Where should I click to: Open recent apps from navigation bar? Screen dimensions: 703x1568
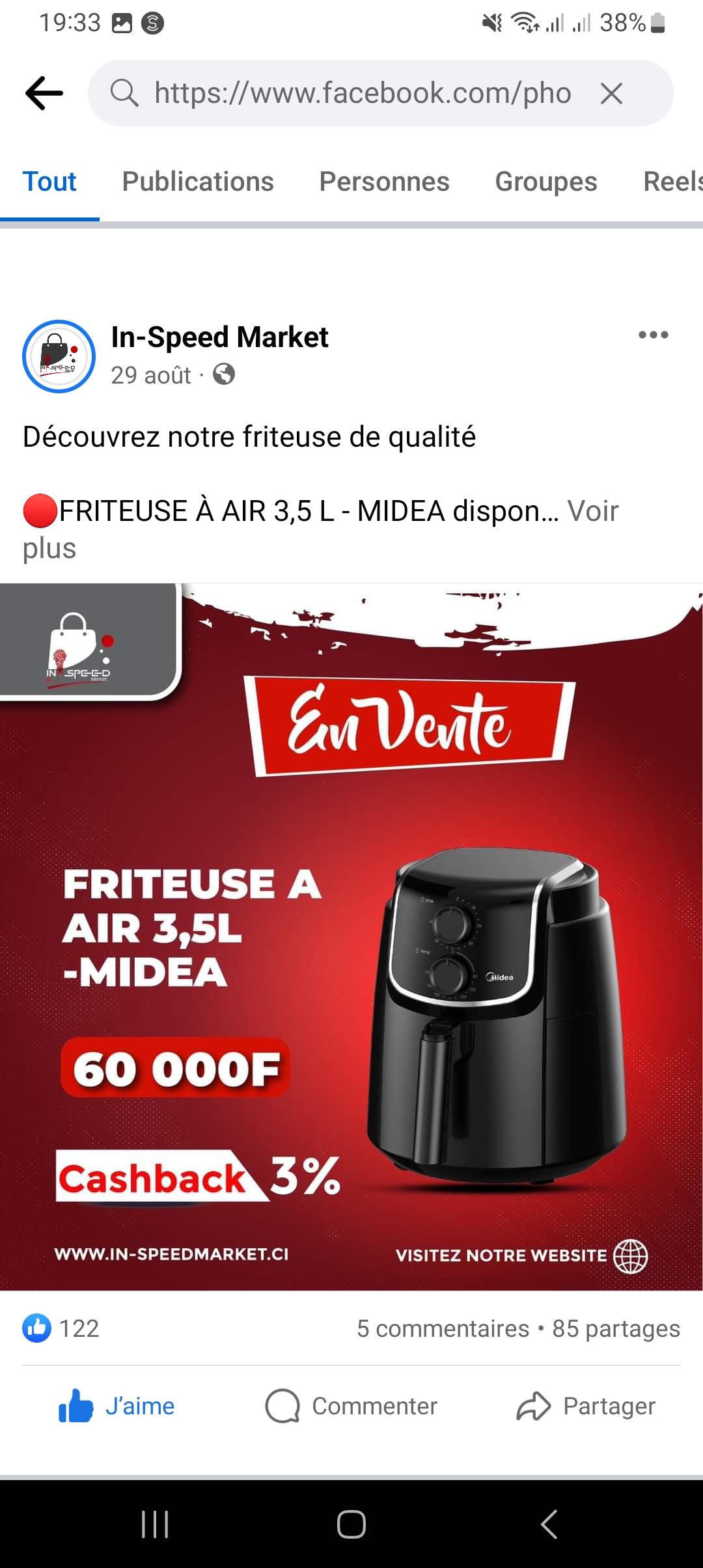pos(155,1524)
